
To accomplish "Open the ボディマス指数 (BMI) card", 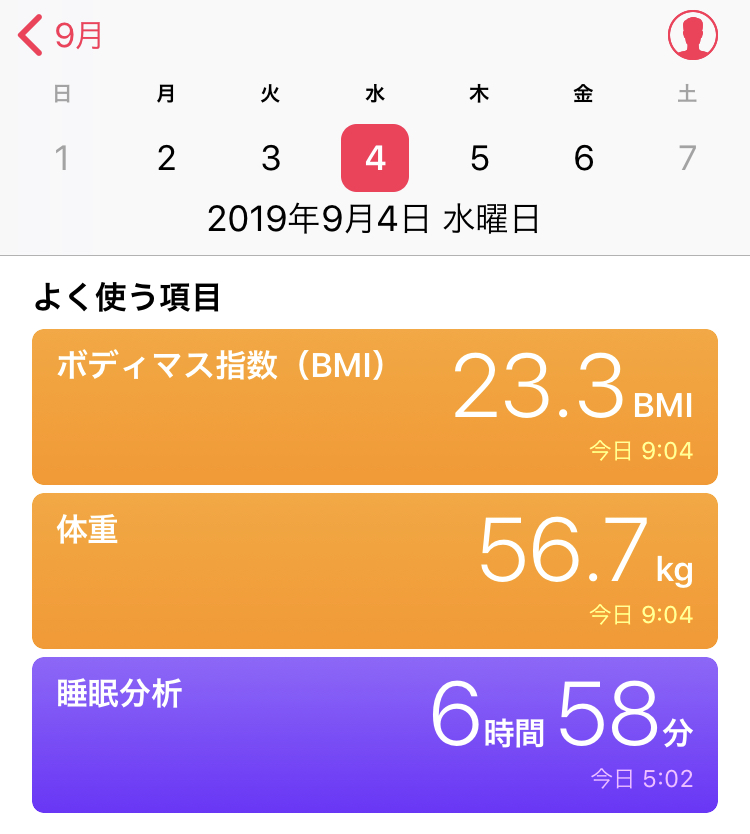I will click(x=375, y=407).
